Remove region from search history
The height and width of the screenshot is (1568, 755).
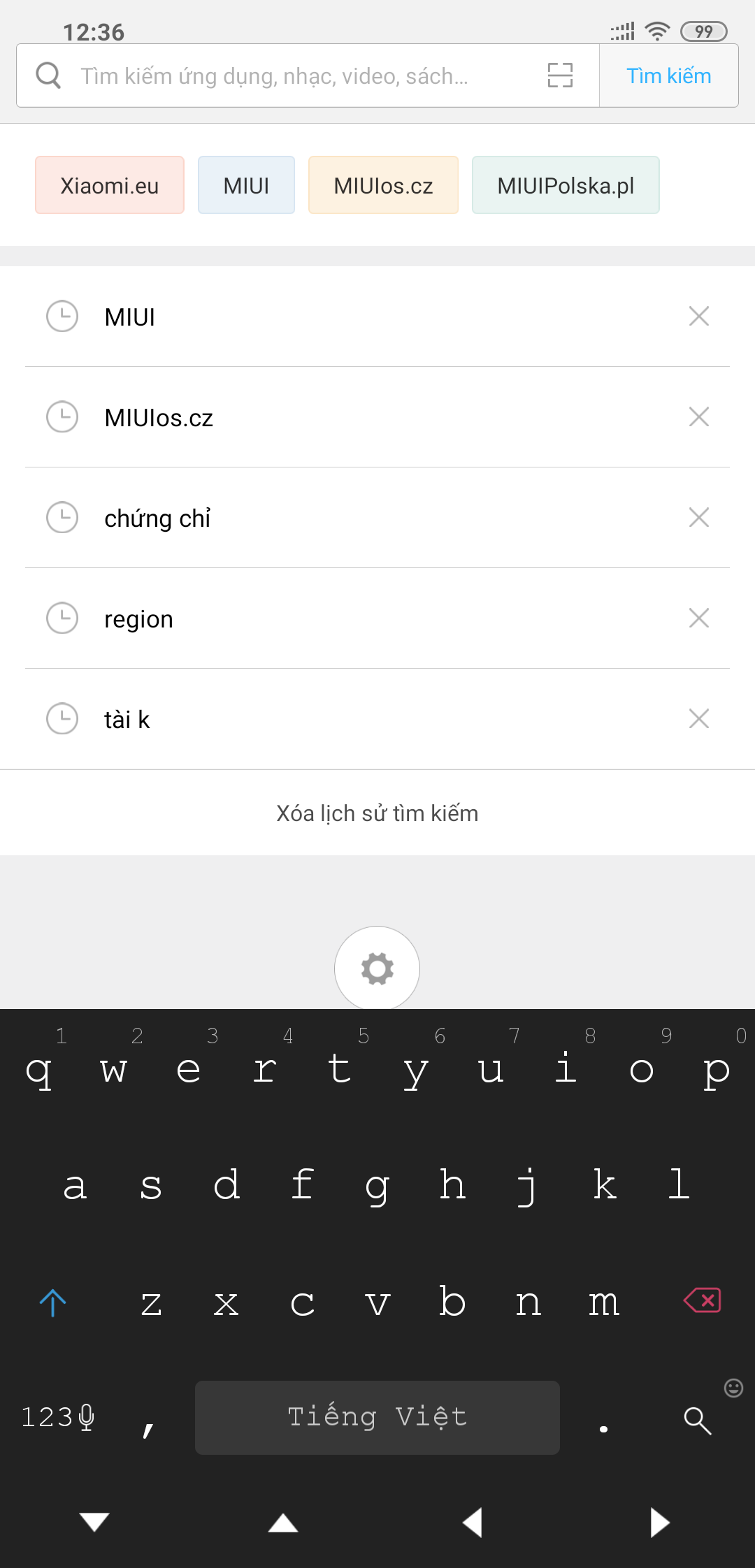click(699, 618)
